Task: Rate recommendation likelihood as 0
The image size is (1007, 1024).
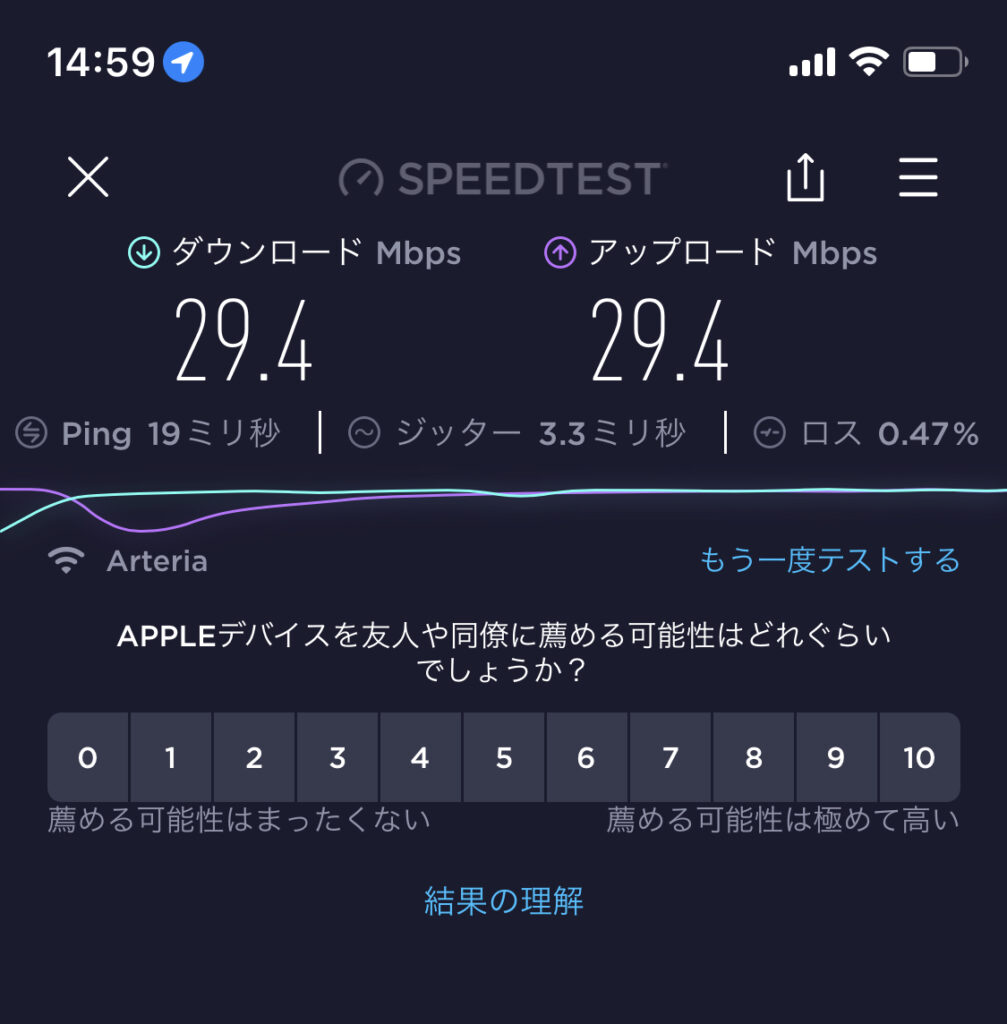Action: (x=88, y=757)
